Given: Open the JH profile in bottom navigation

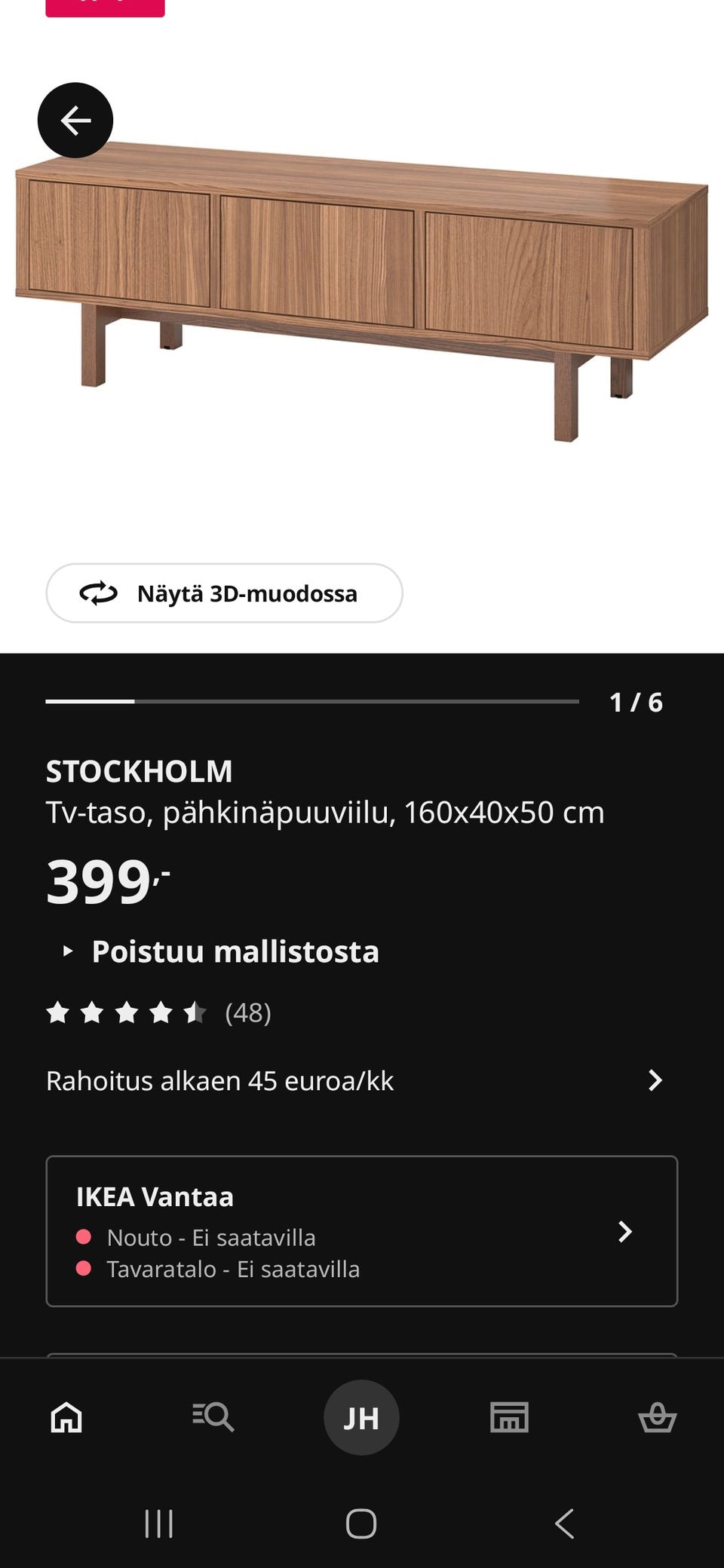Looking at the screenshot, I should [x=361, y=1417].
